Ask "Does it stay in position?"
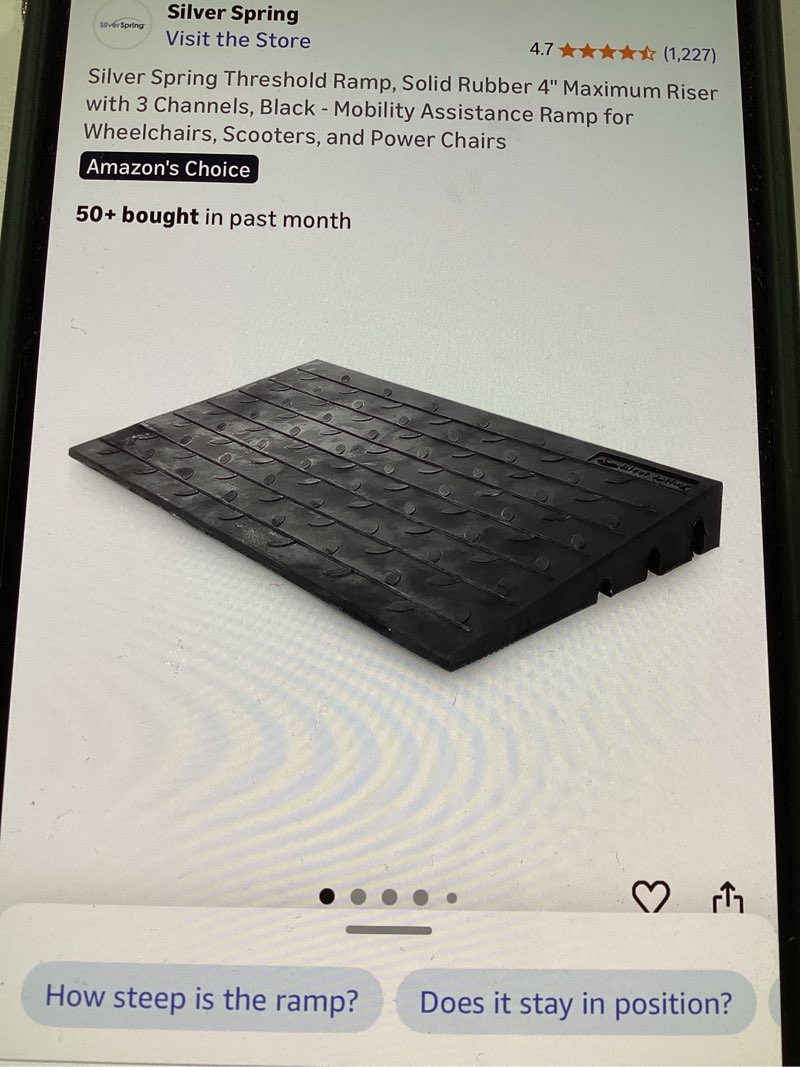This screenshot has height=1067, width=800. click(x=575, y=1002)
